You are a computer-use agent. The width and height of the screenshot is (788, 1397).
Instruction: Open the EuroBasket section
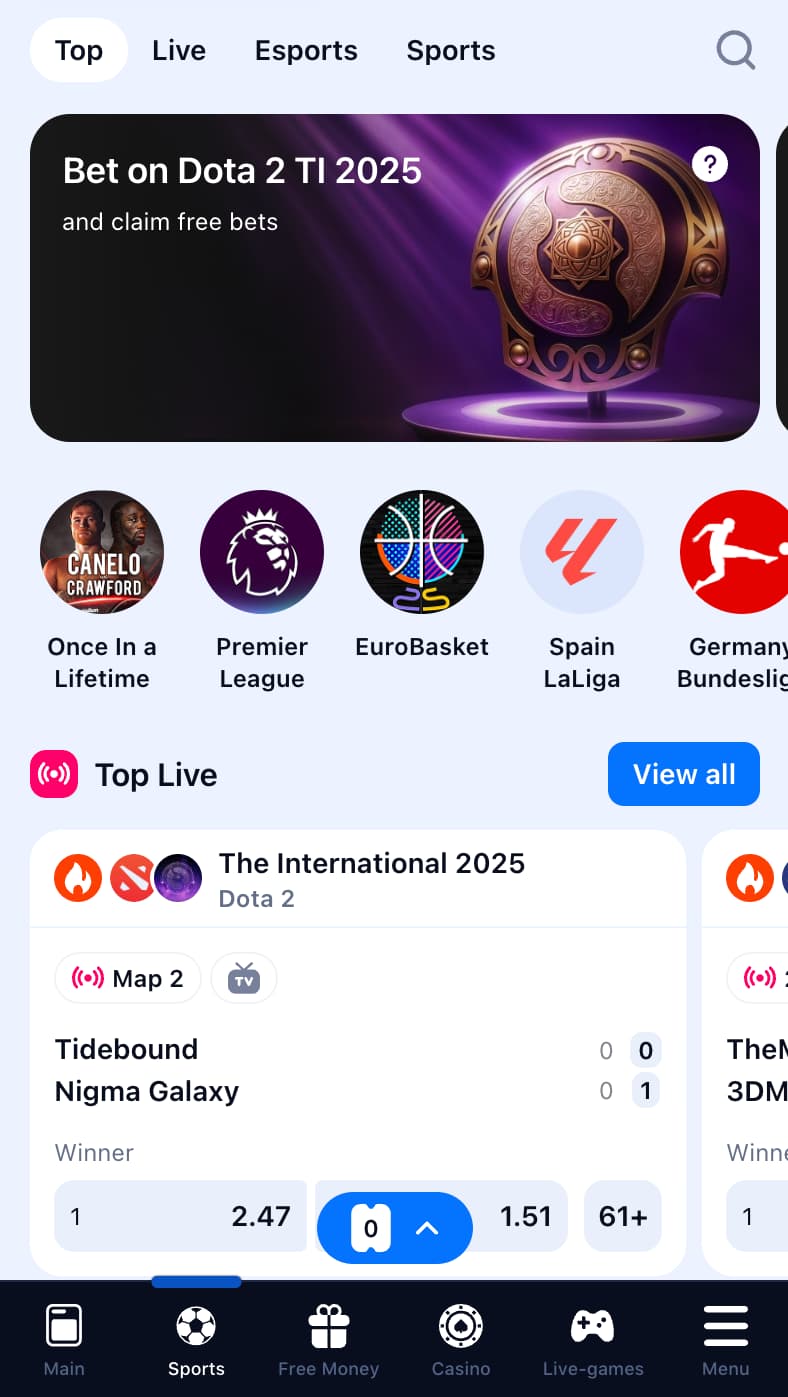422,552
